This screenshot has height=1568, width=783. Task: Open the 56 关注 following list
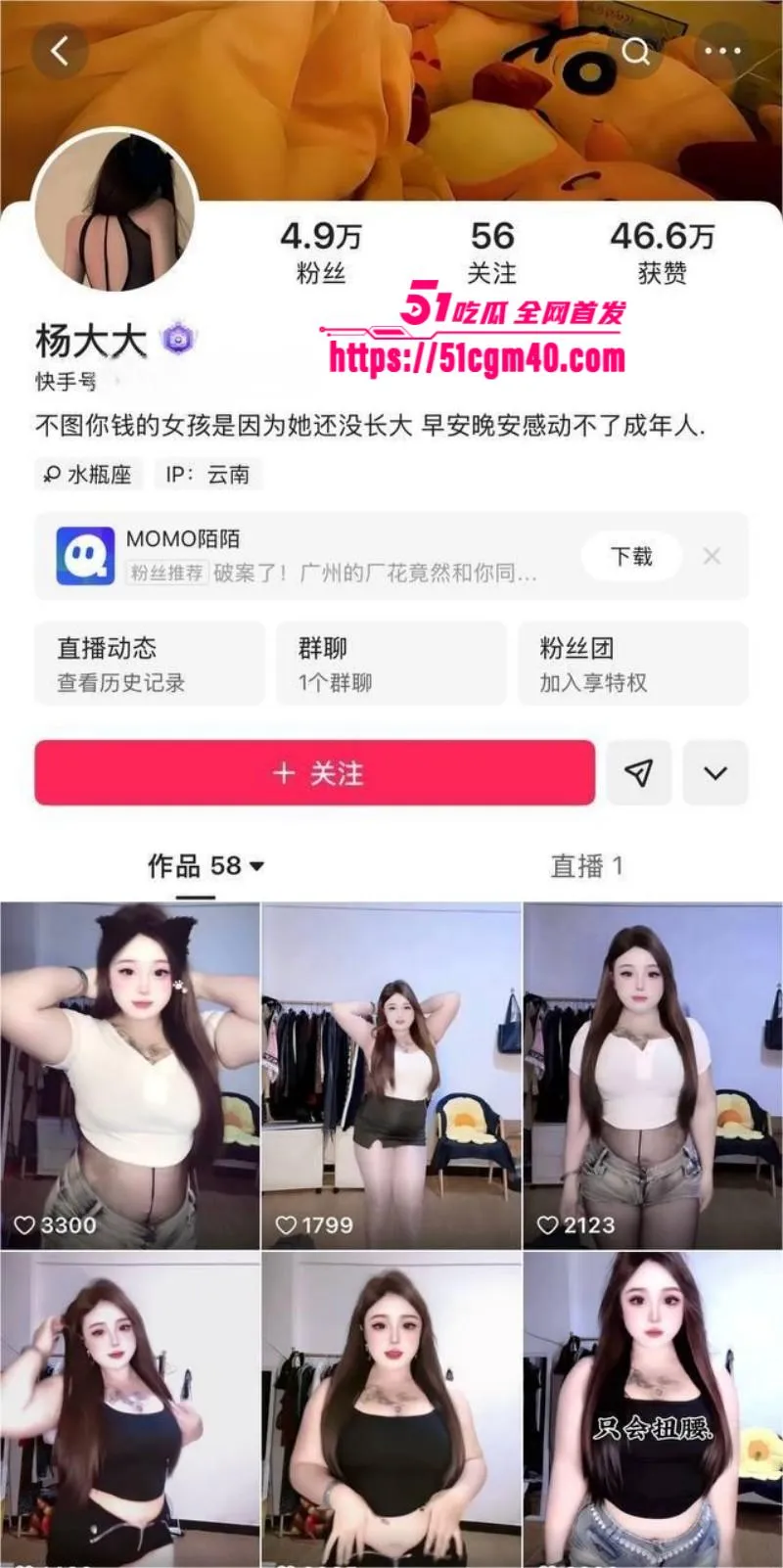[x=492, y=253]
